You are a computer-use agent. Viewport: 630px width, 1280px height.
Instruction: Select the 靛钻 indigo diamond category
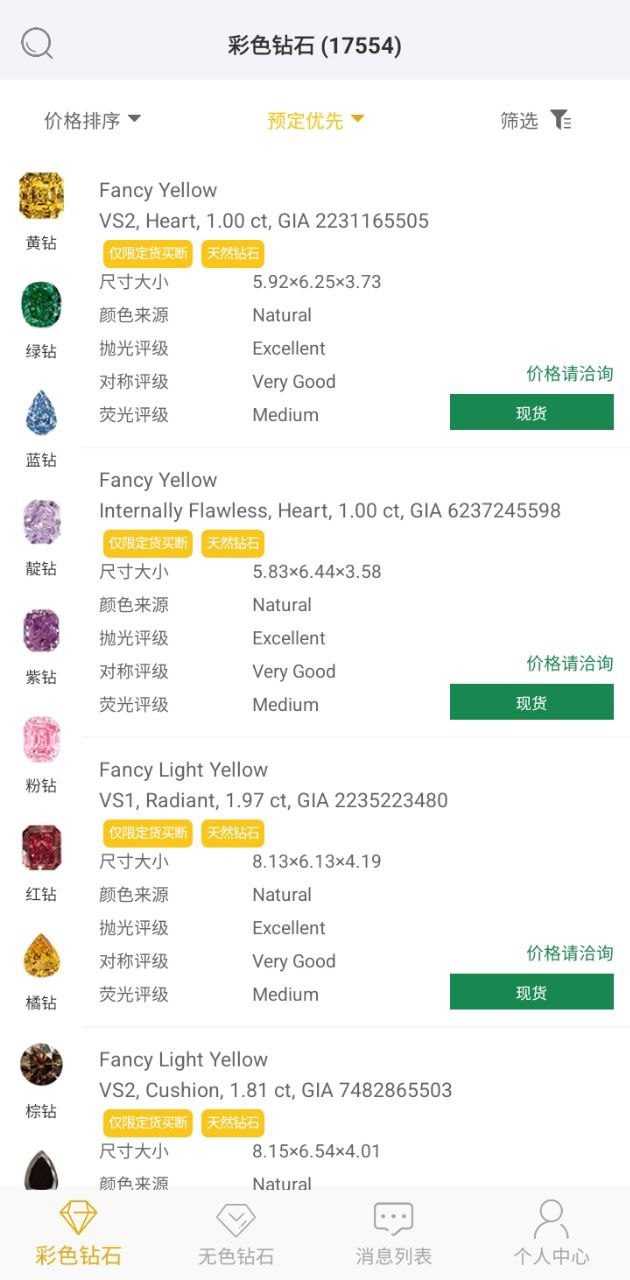point(41,537)
